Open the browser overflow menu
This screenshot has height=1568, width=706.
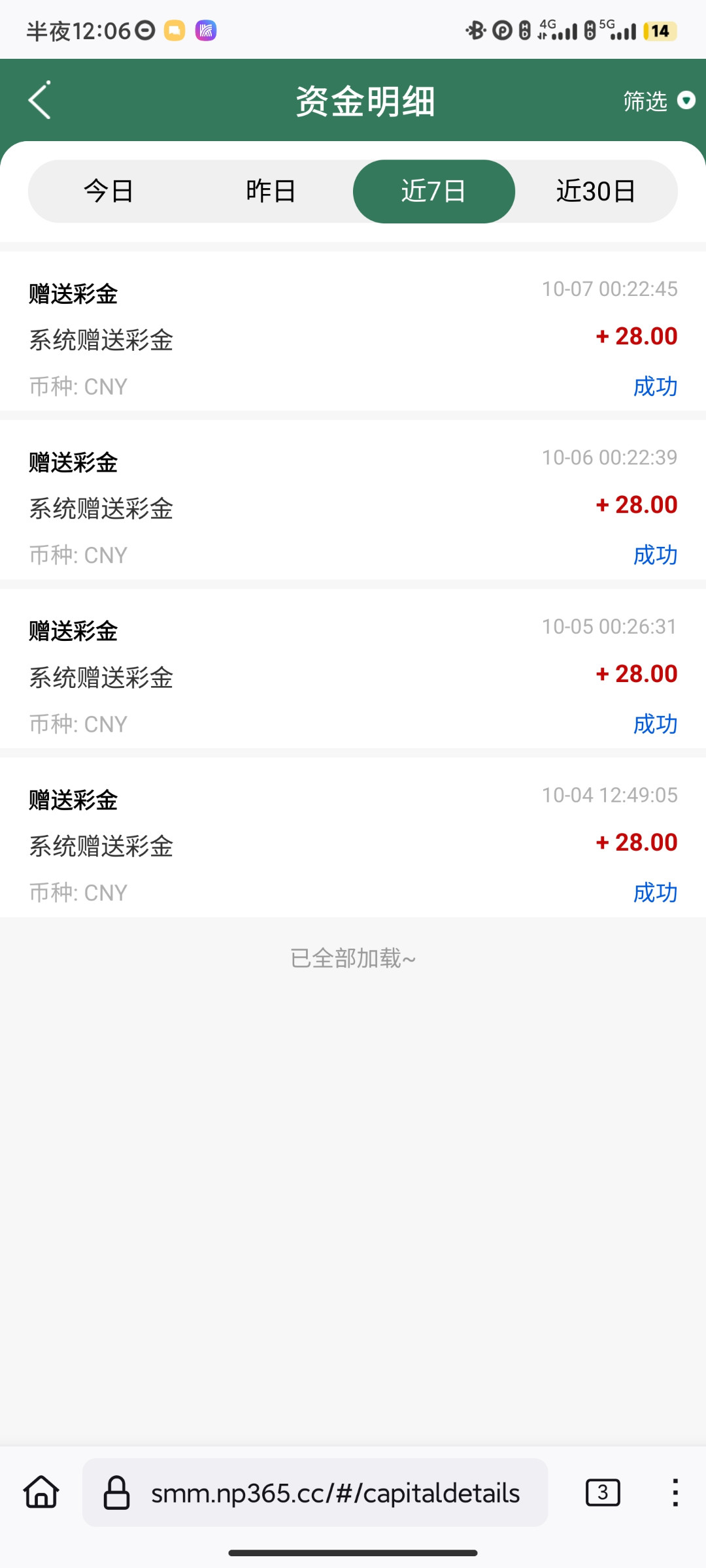[x=675, y=1493]
